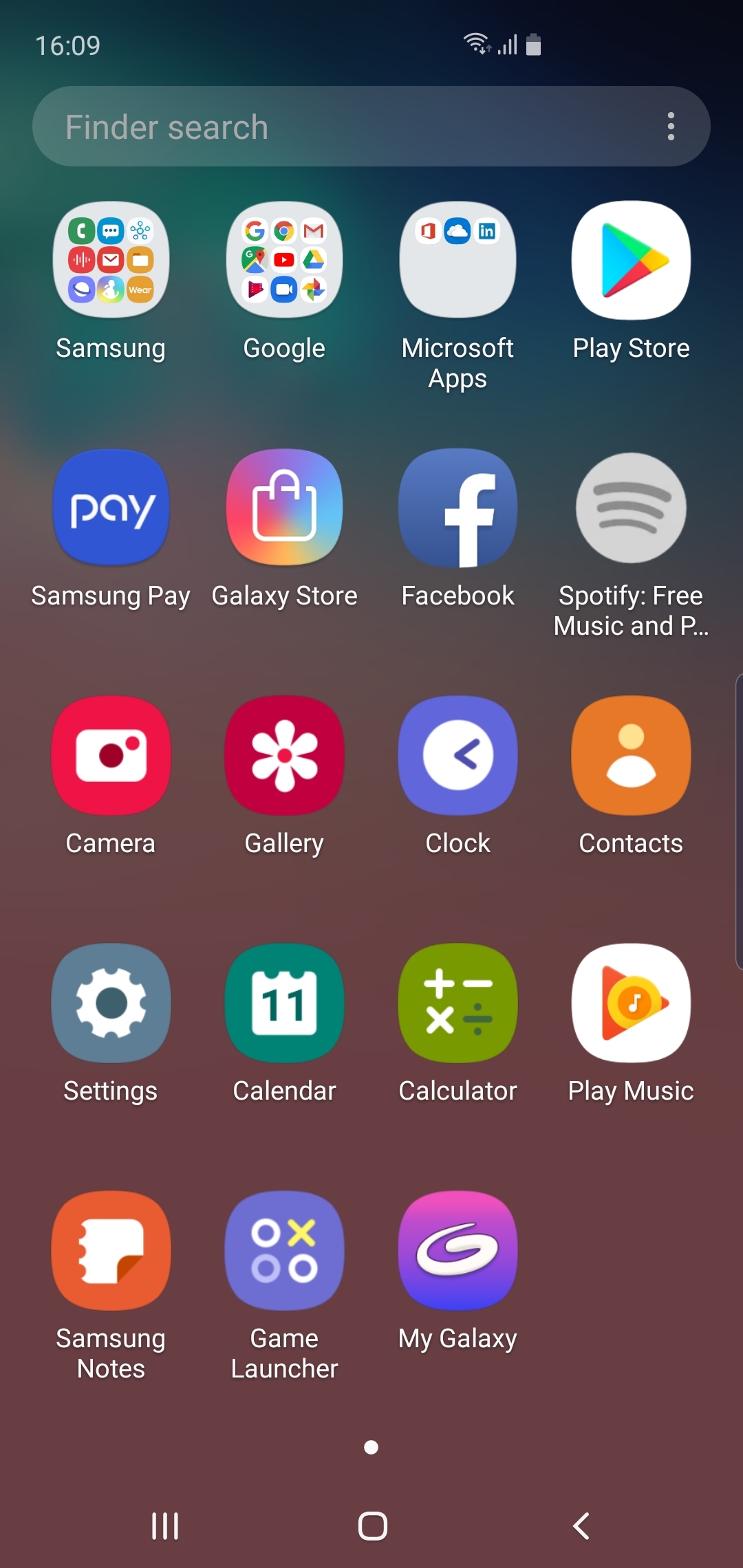Open the Microsoft Apps folder
The width and height of the screenshot is (743, 1568).
pos(457,259)
